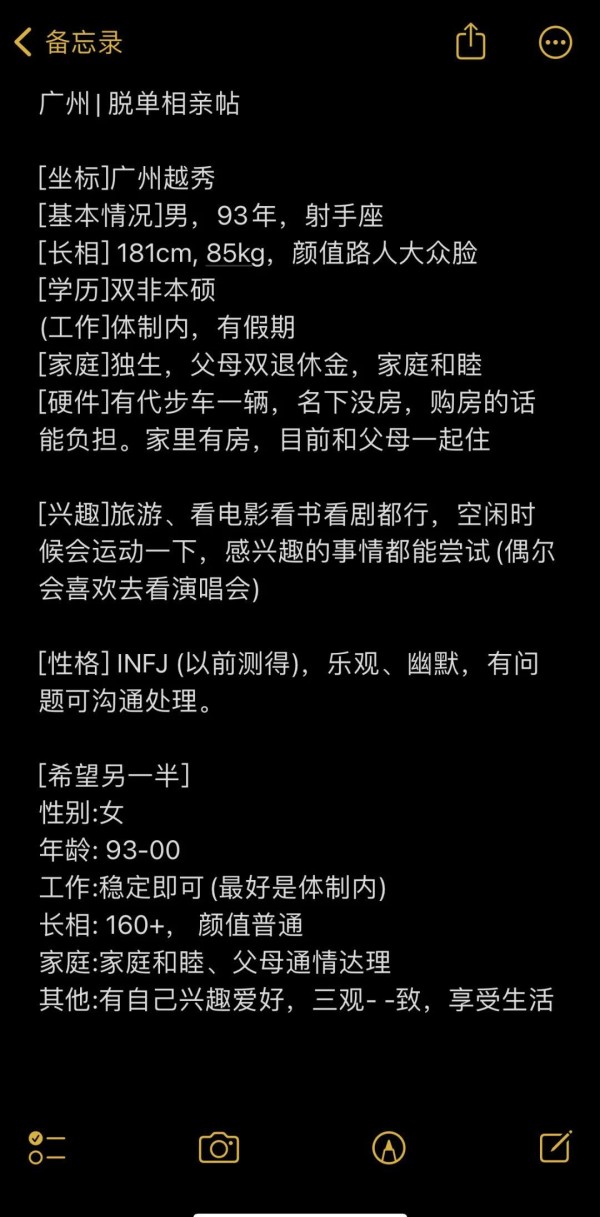Open the camera to attach a photo

(219, 1147)
